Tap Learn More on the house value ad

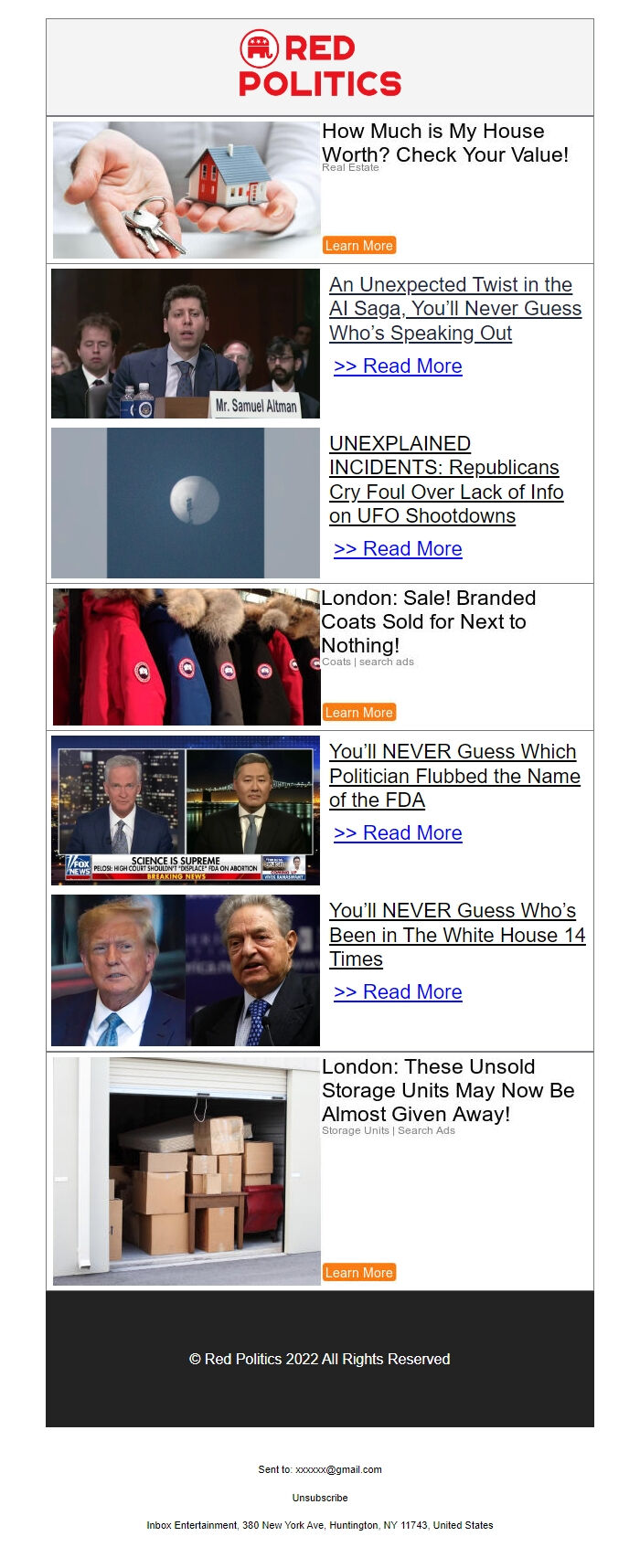tap(358, 246)
